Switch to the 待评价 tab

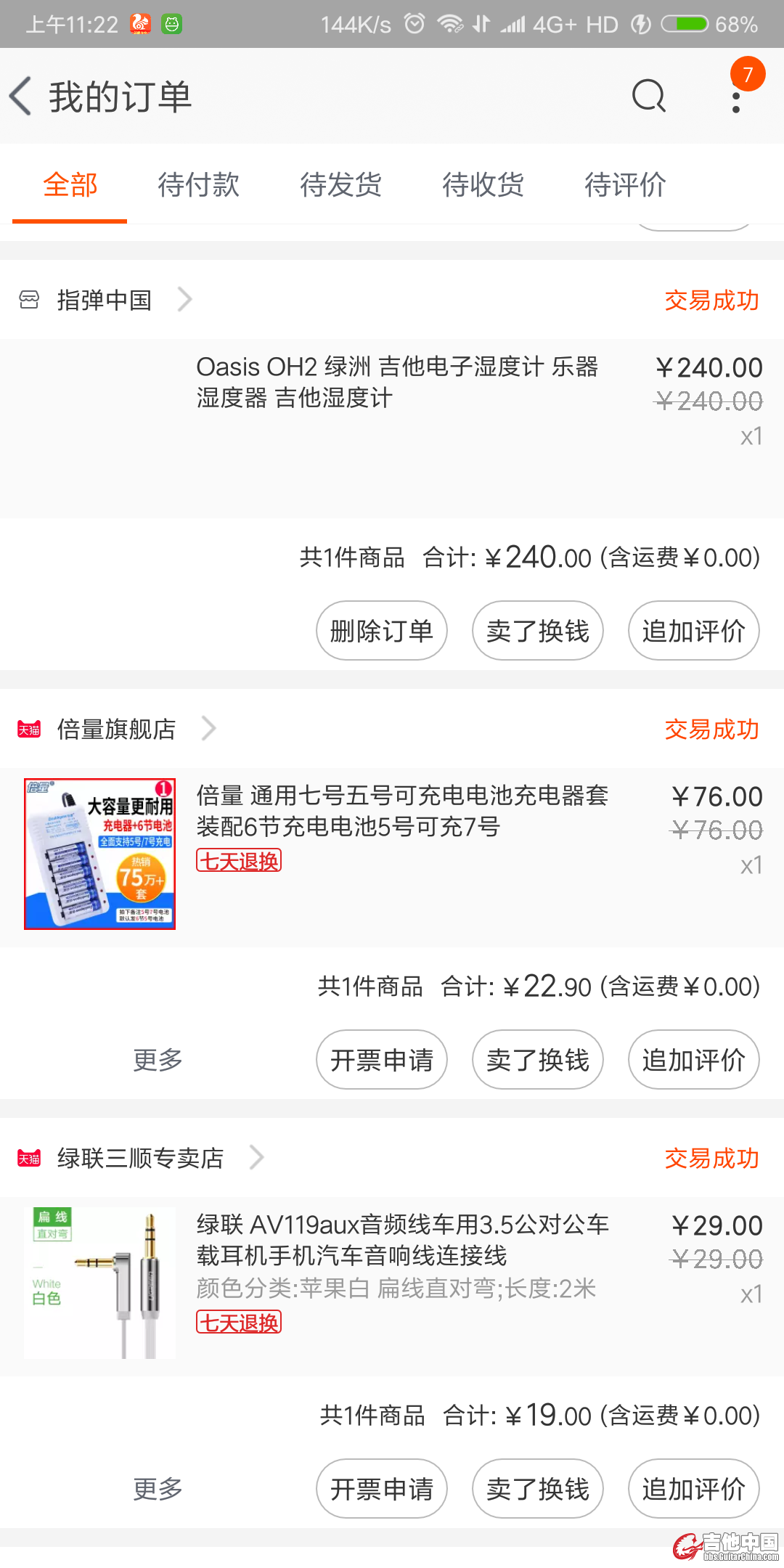pyautogui.click(x=625, y=184)
